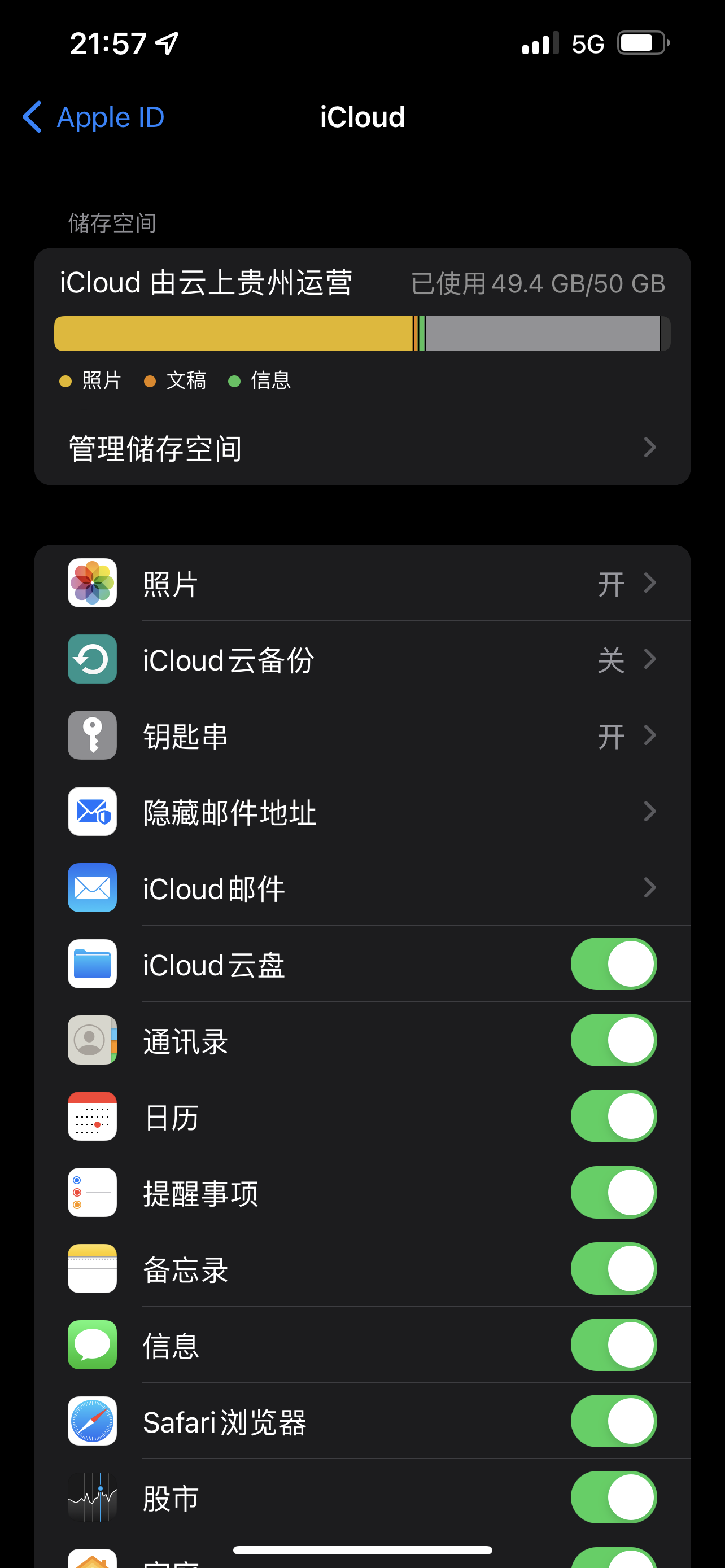Switch off 提醒事项 syncing
The width and height of the screenshot is (725, 1568).
tap(613, 1193)
